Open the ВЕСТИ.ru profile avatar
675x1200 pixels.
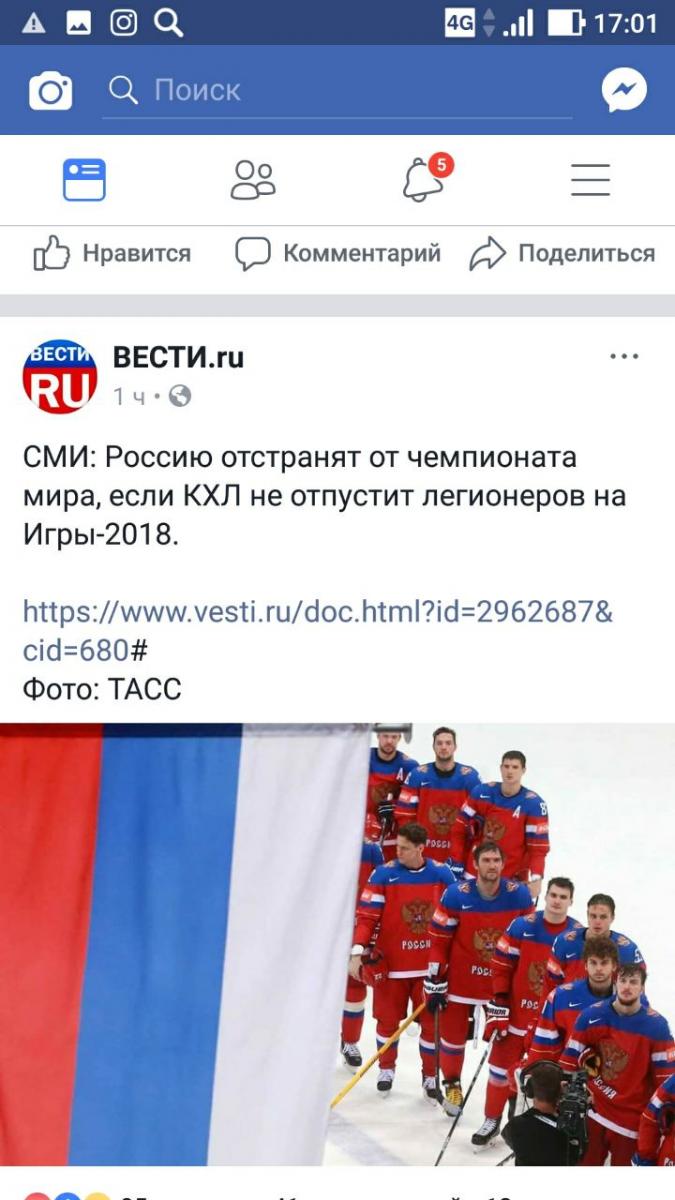click(x=60, y=376)
